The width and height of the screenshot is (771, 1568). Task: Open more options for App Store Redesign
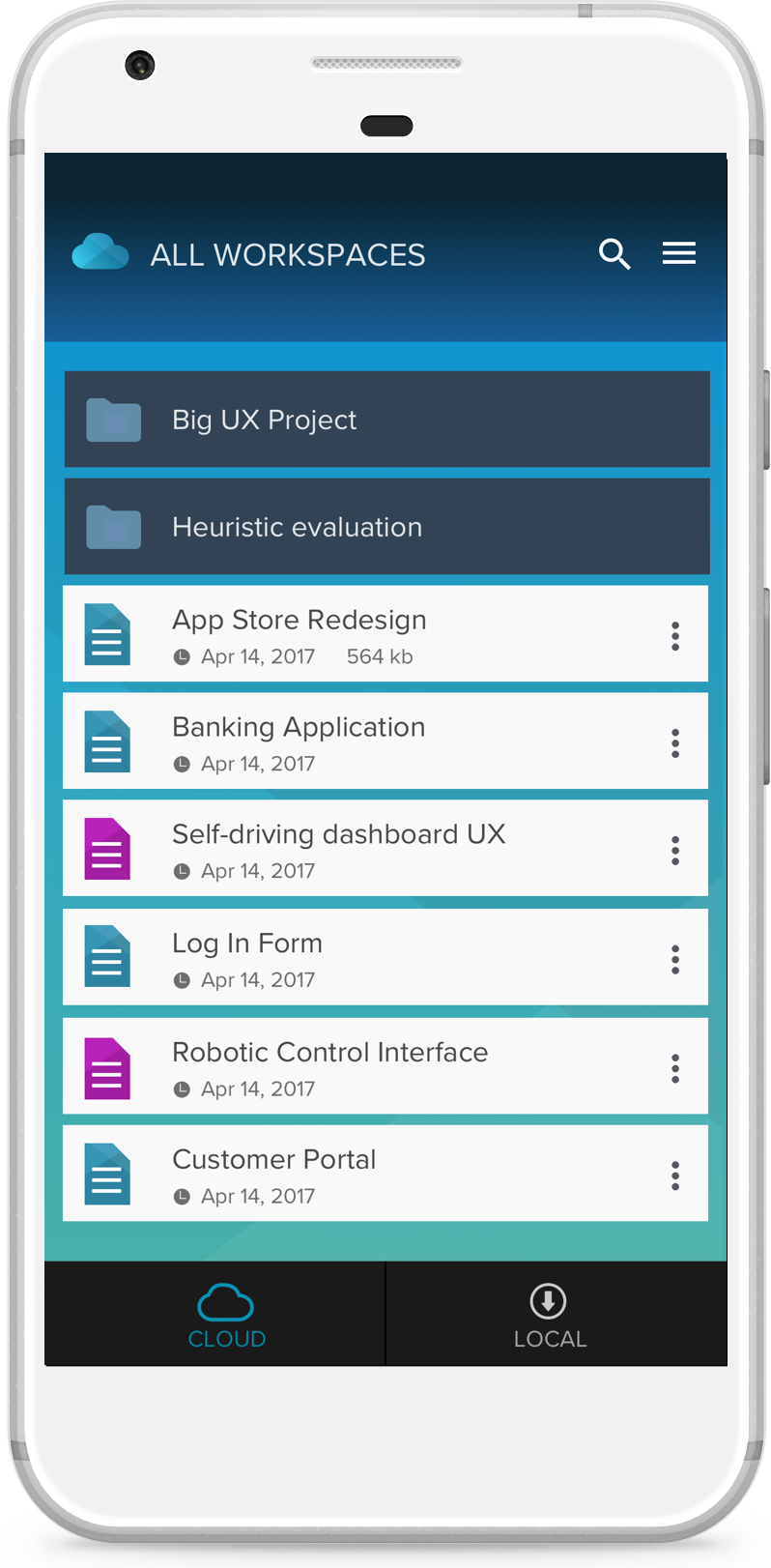tap(675, 636)
